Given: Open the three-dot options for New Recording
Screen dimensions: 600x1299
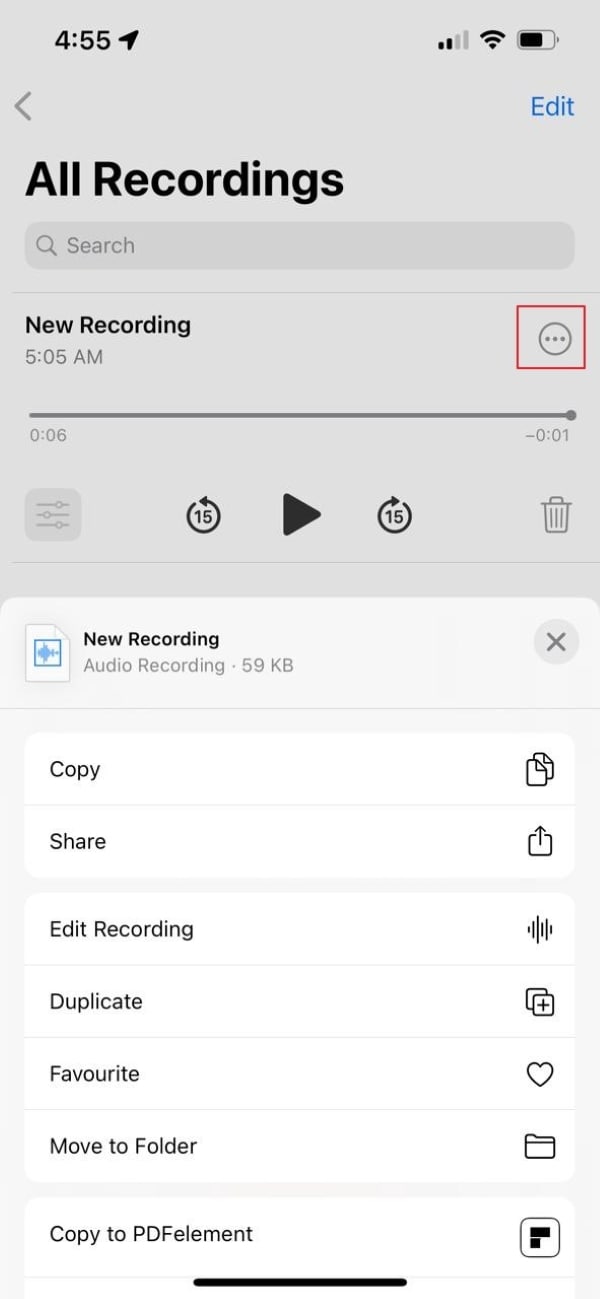Looking at the screenshot, I should pos(554,339).
